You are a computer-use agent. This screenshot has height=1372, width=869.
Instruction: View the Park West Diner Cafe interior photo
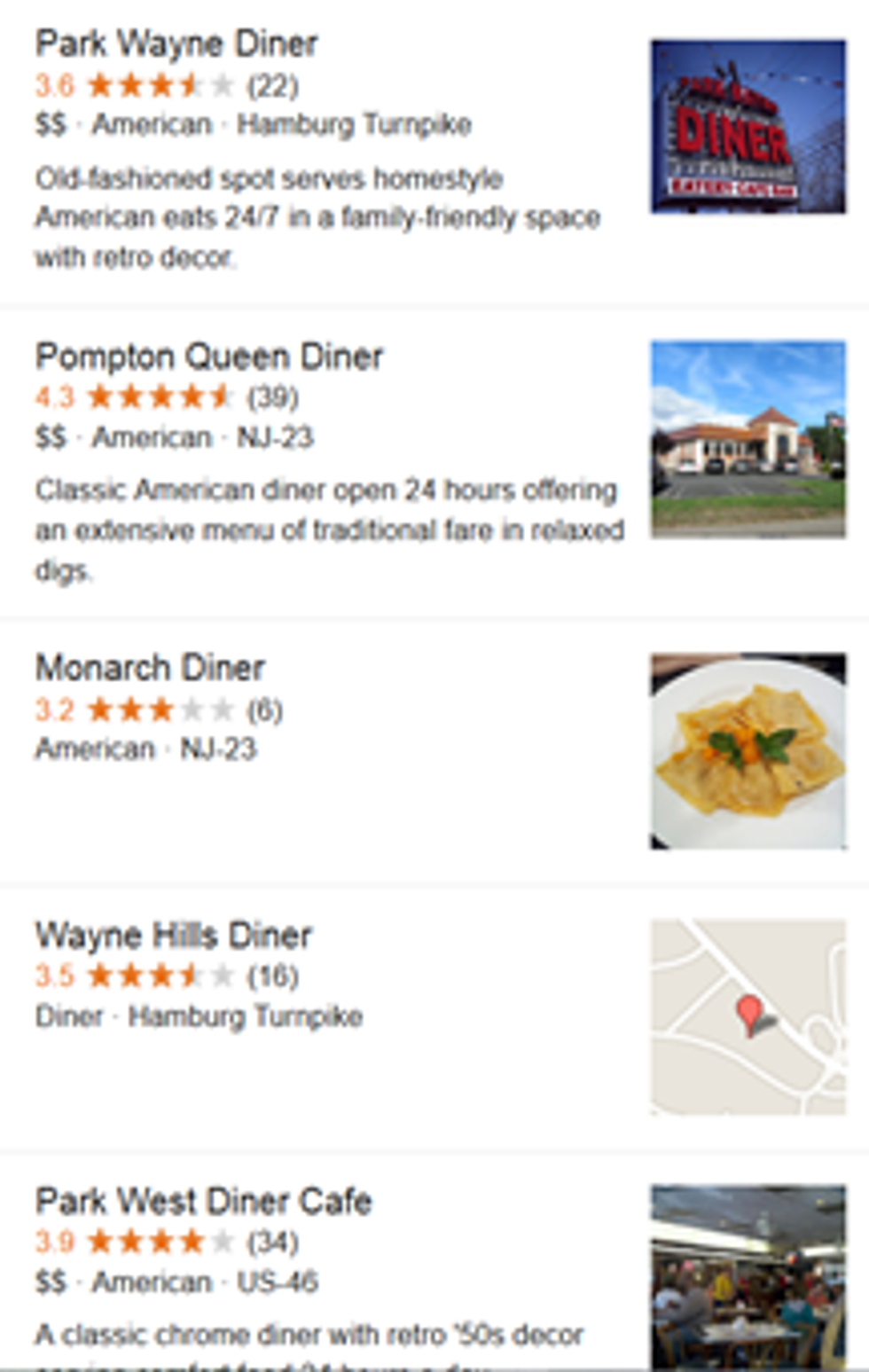pos(748,1275)
